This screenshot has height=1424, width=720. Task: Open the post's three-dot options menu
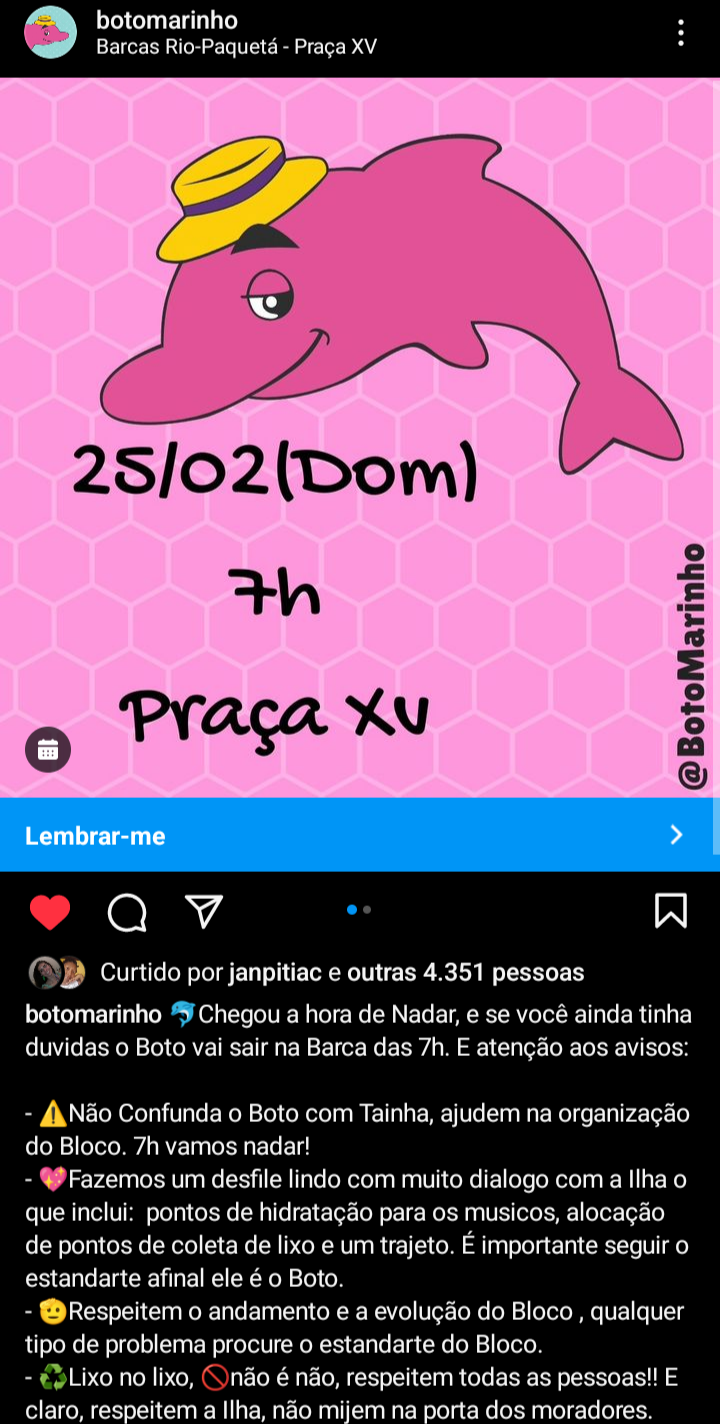[680, 34]
